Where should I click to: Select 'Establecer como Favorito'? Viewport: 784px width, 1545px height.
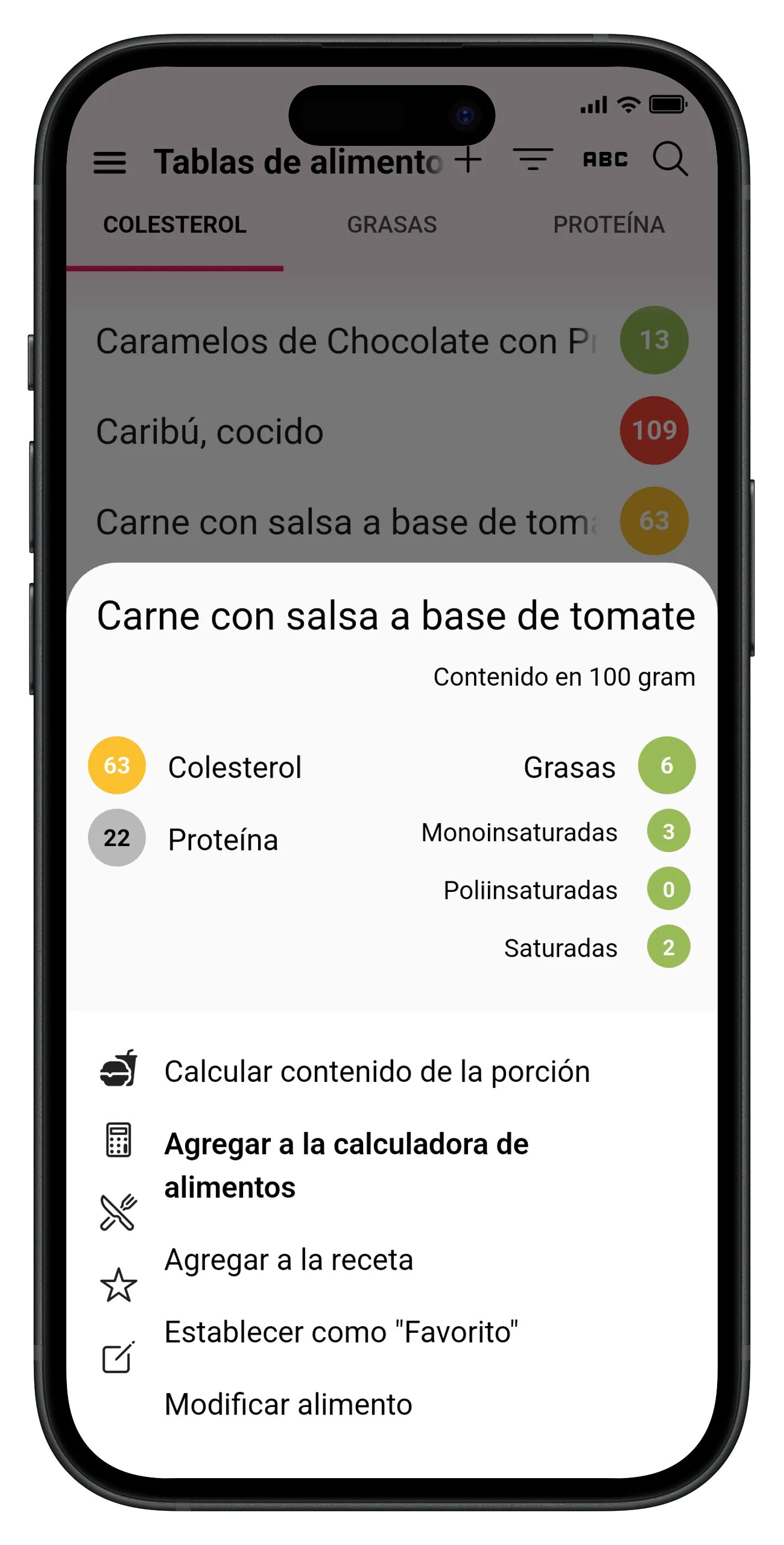click(341, 1332)
